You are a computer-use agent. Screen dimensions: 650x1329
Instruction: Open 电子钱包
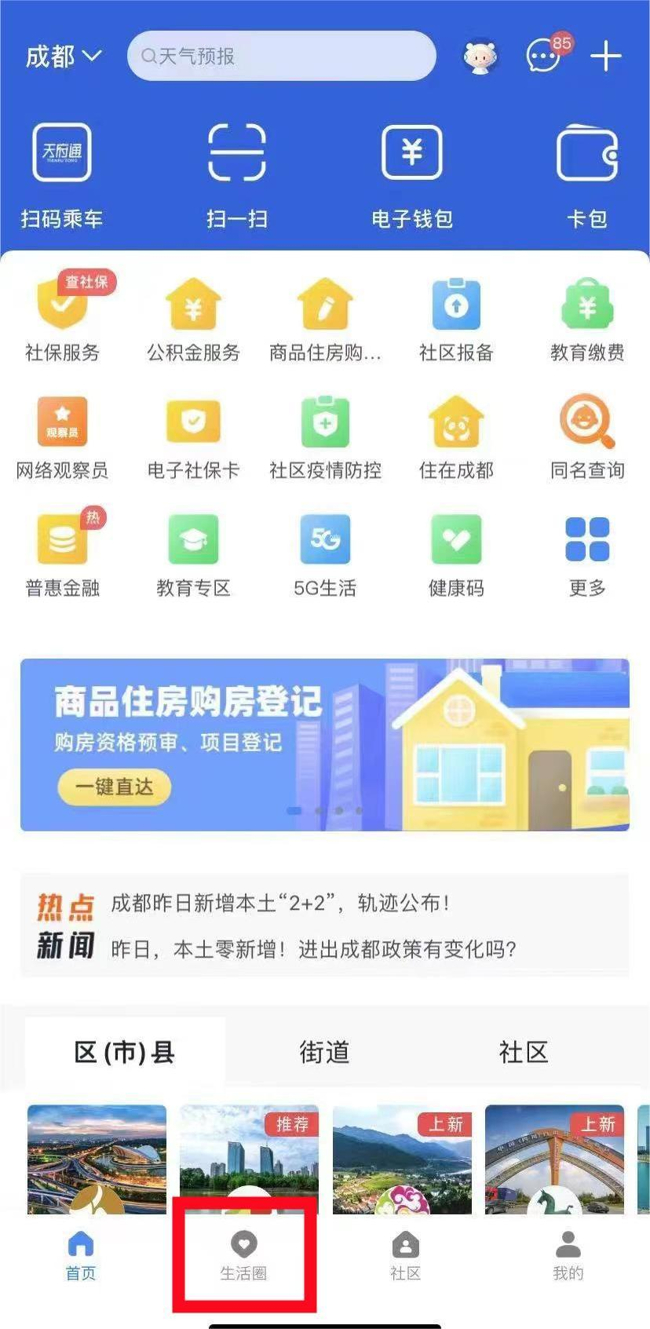(x=412, y=176)
